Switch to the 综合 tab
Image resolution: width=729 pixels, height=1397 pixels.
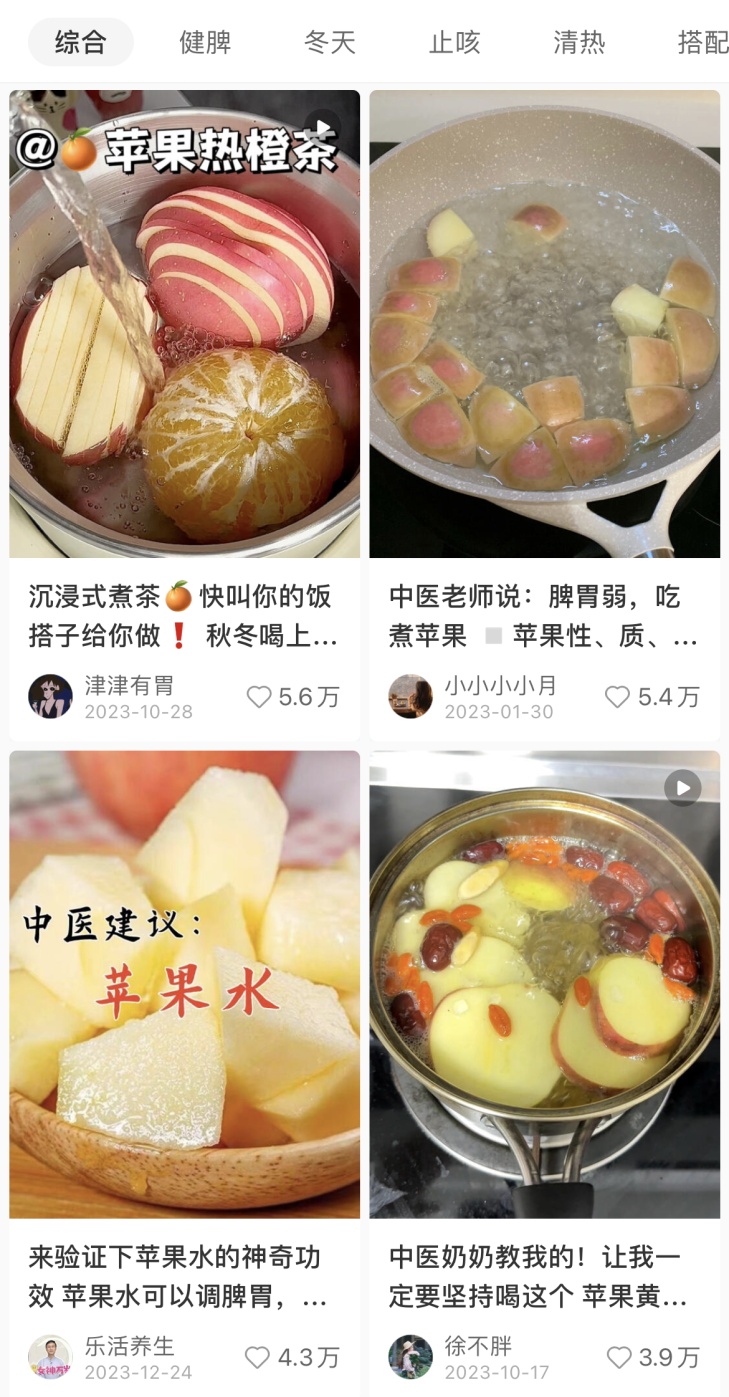coord(81,42)
